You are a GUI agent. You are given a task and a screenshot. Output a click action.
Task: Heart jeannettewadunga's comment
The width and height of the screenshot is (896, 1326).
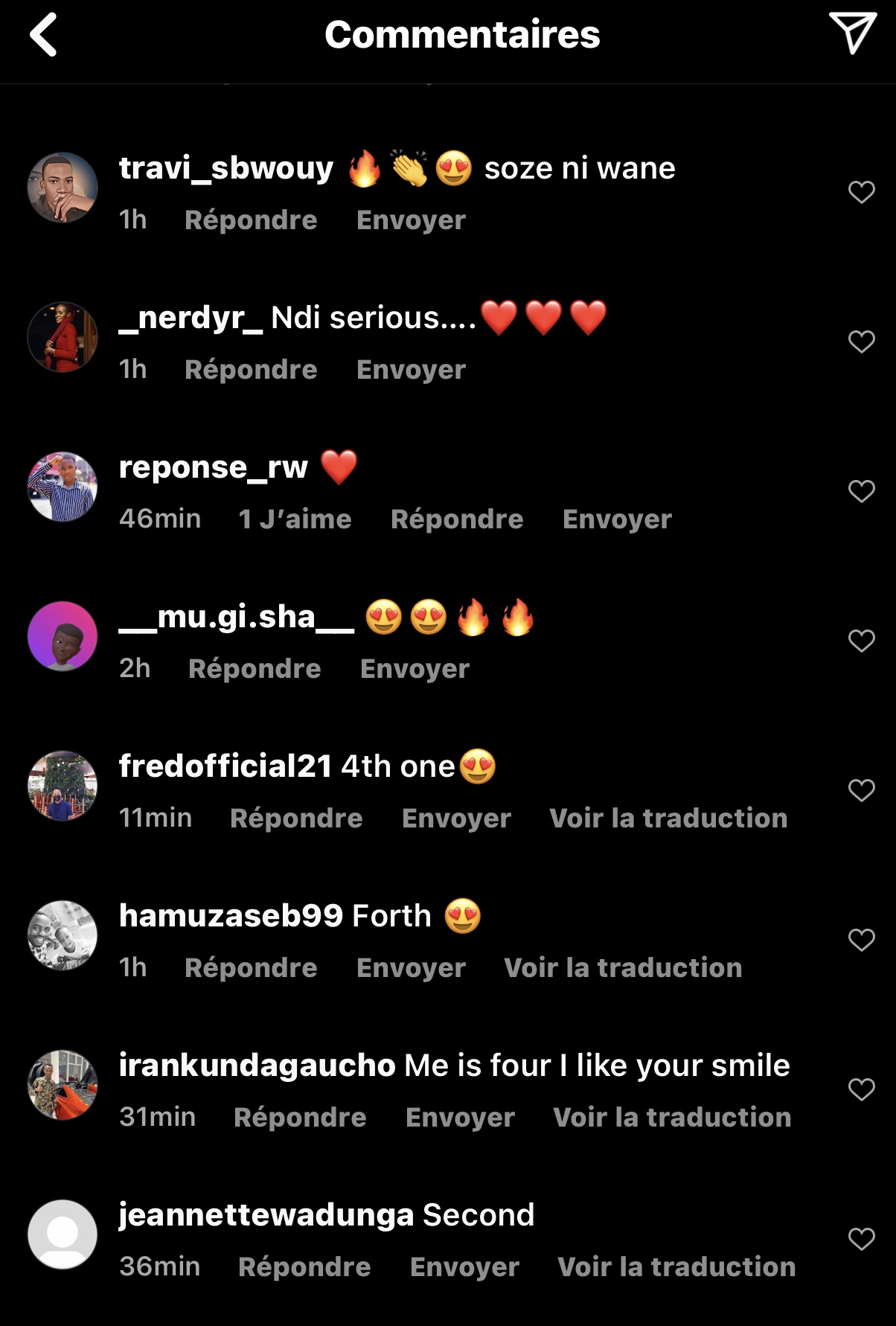point(861,1239)
